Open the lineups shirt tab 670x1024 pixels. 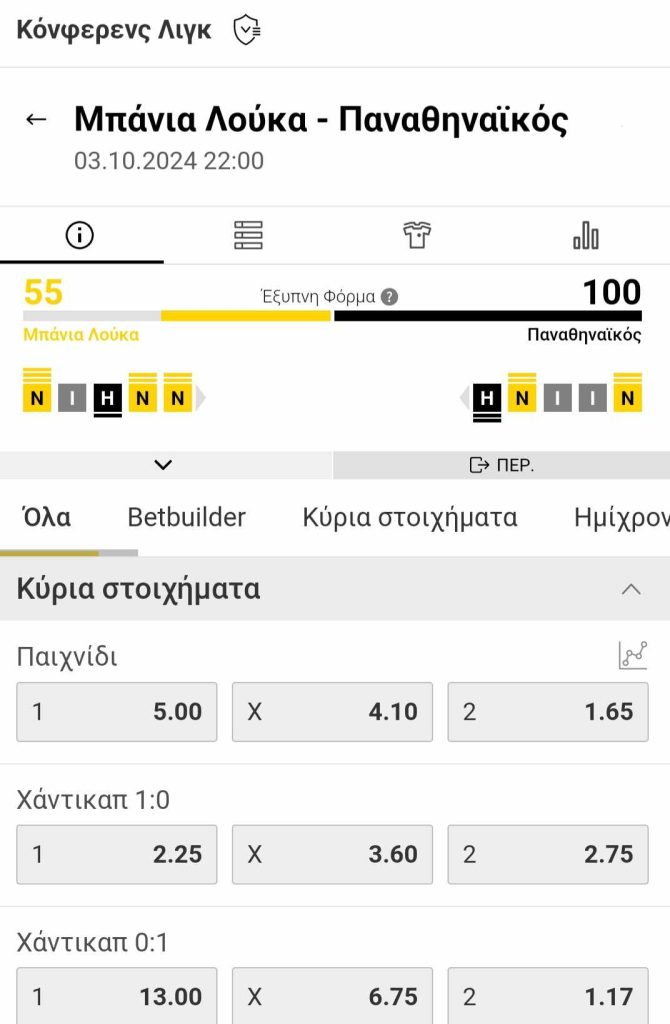click(x=417, y=235)
